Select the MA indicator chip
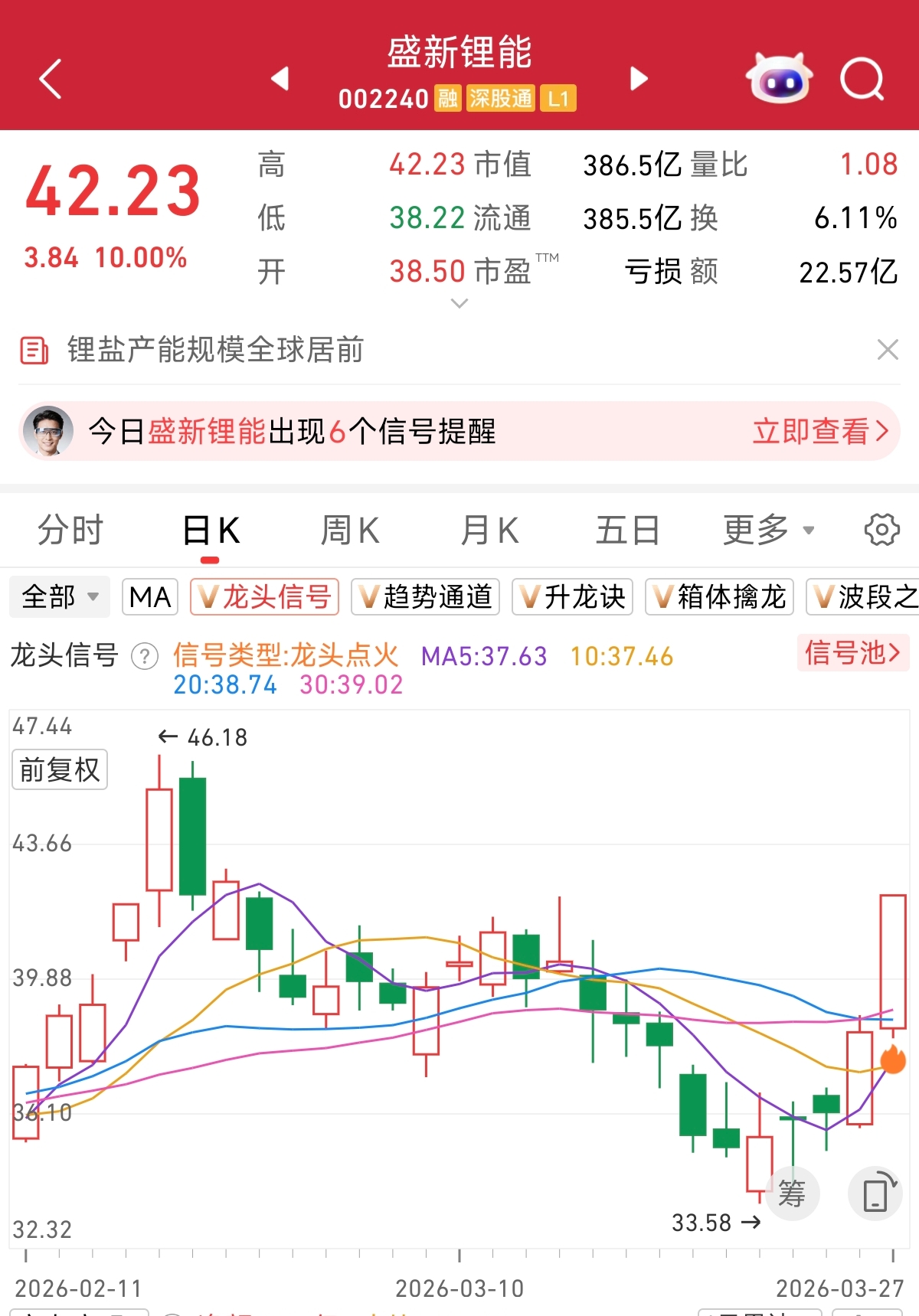This screenshot has width=919, height=1316. tap(150, 597)
